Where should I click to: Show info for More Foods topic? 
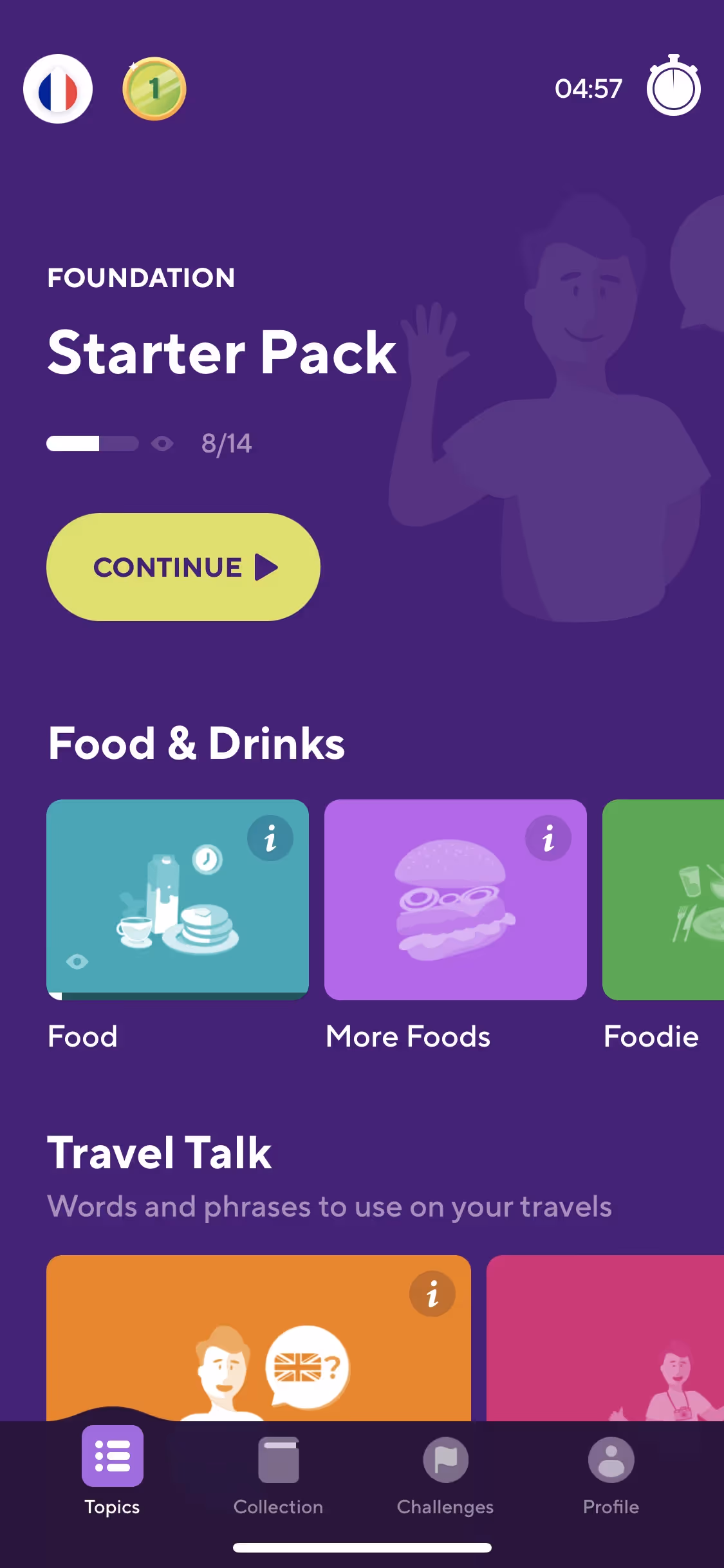[548, 838]
